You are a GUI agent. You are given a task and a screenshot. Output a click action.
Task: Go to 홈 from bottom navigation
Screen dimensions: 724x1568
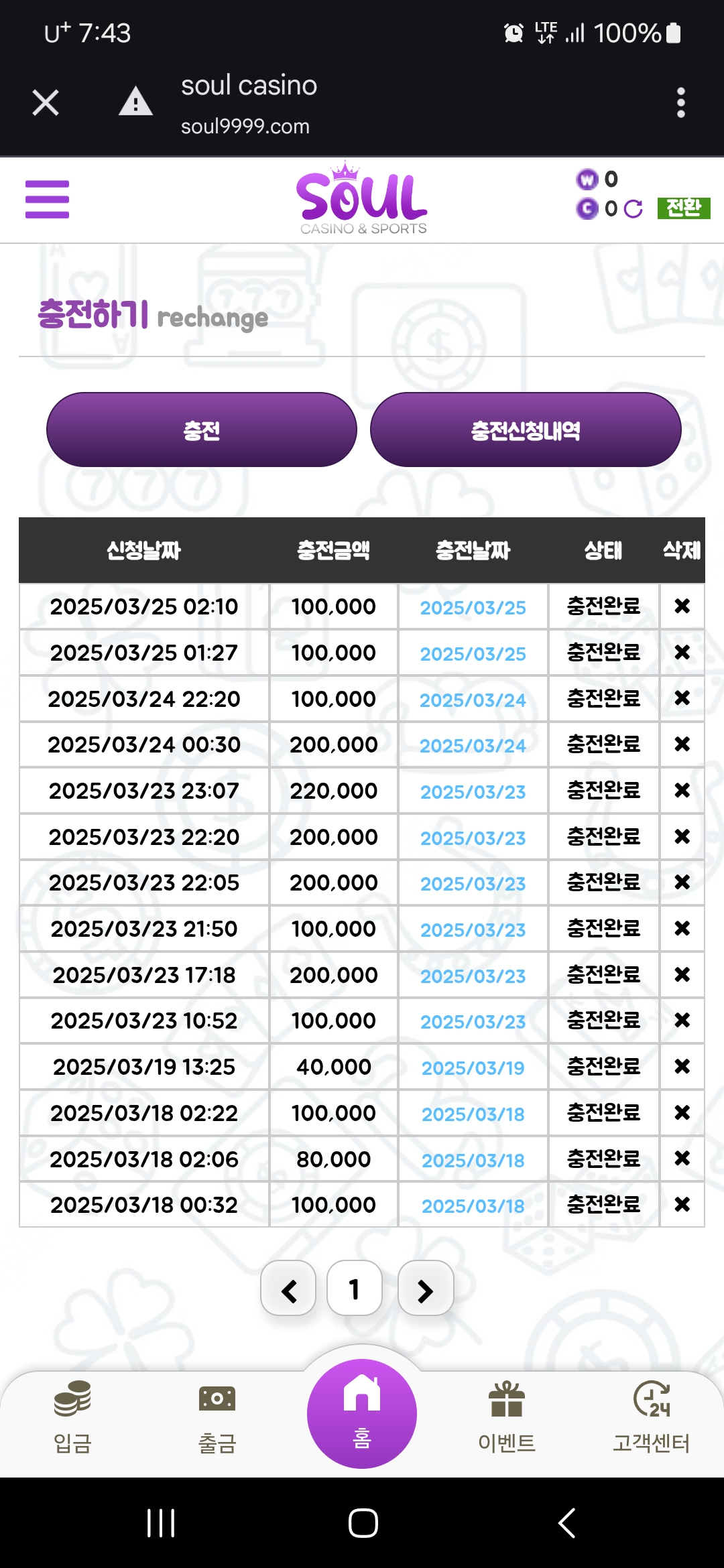[362, 1414]
